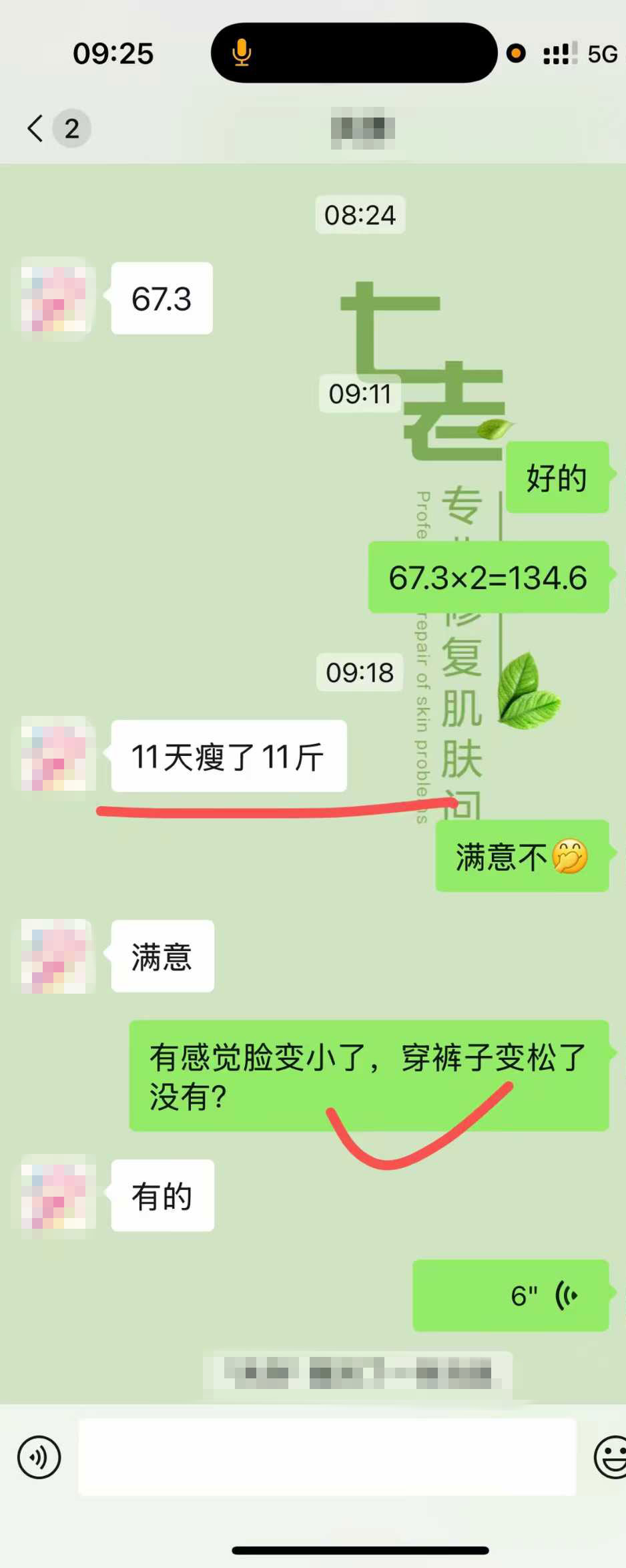Focus the message text field
The image size is (626, 1568).
click(x=327, y=1457)
